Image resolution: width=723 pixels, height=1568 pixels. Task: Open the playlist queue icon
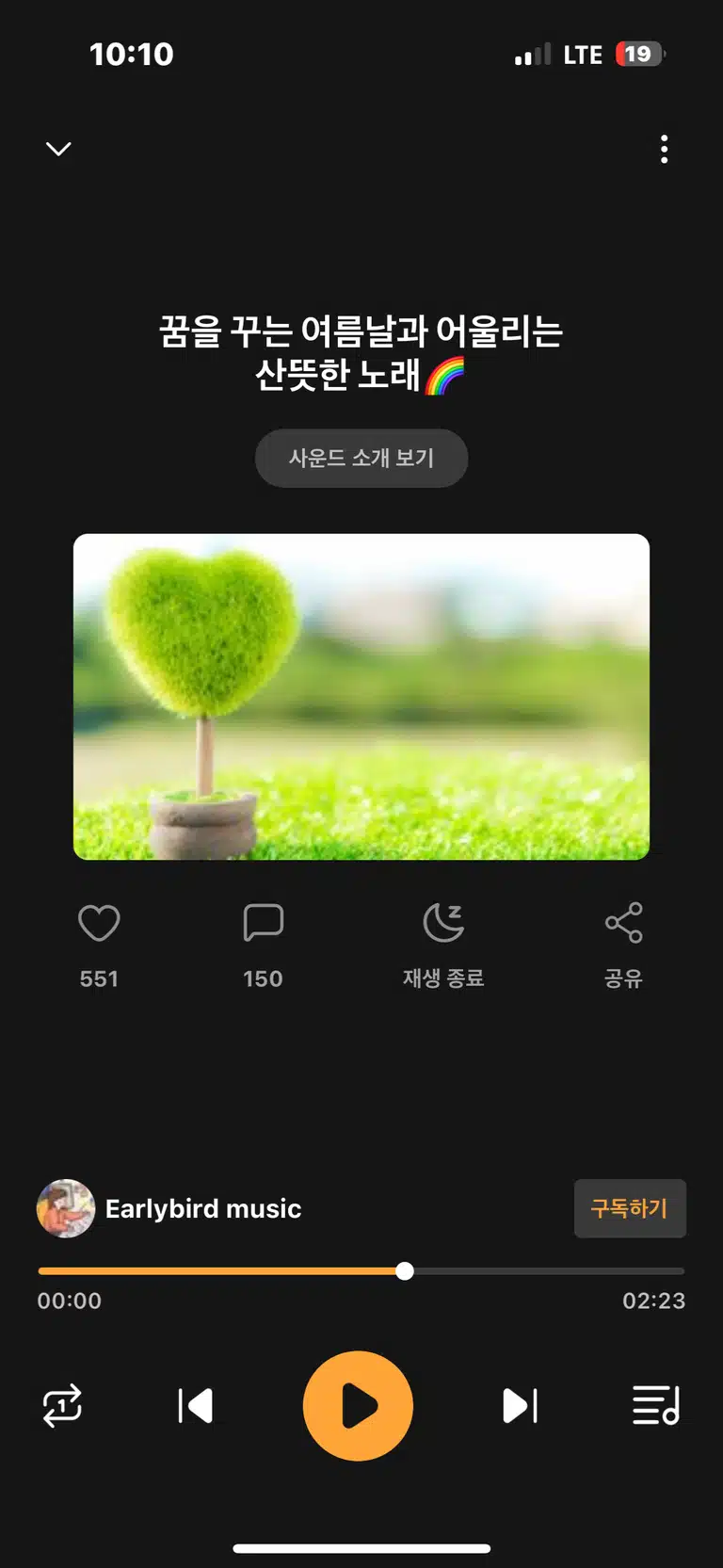point(656,1406)
